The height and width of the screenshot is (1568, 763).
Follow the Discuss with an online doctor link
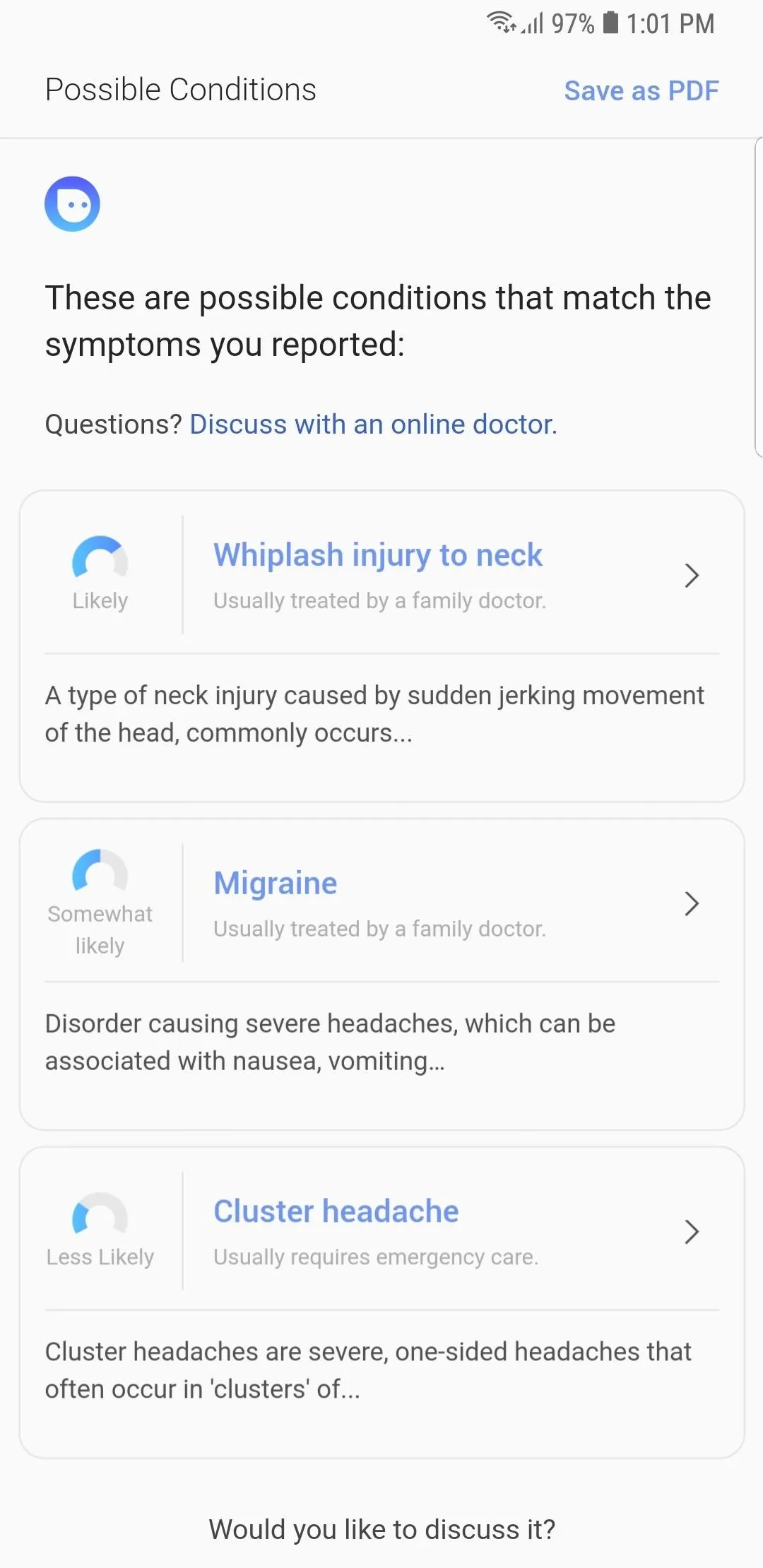[374, 424]
